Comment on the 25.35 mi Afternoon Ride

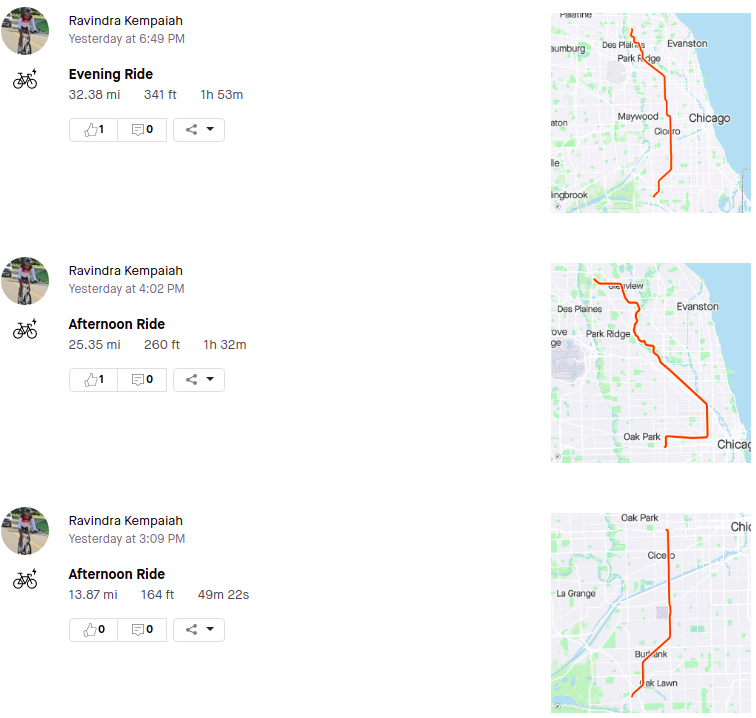click(x=142, y=380)
